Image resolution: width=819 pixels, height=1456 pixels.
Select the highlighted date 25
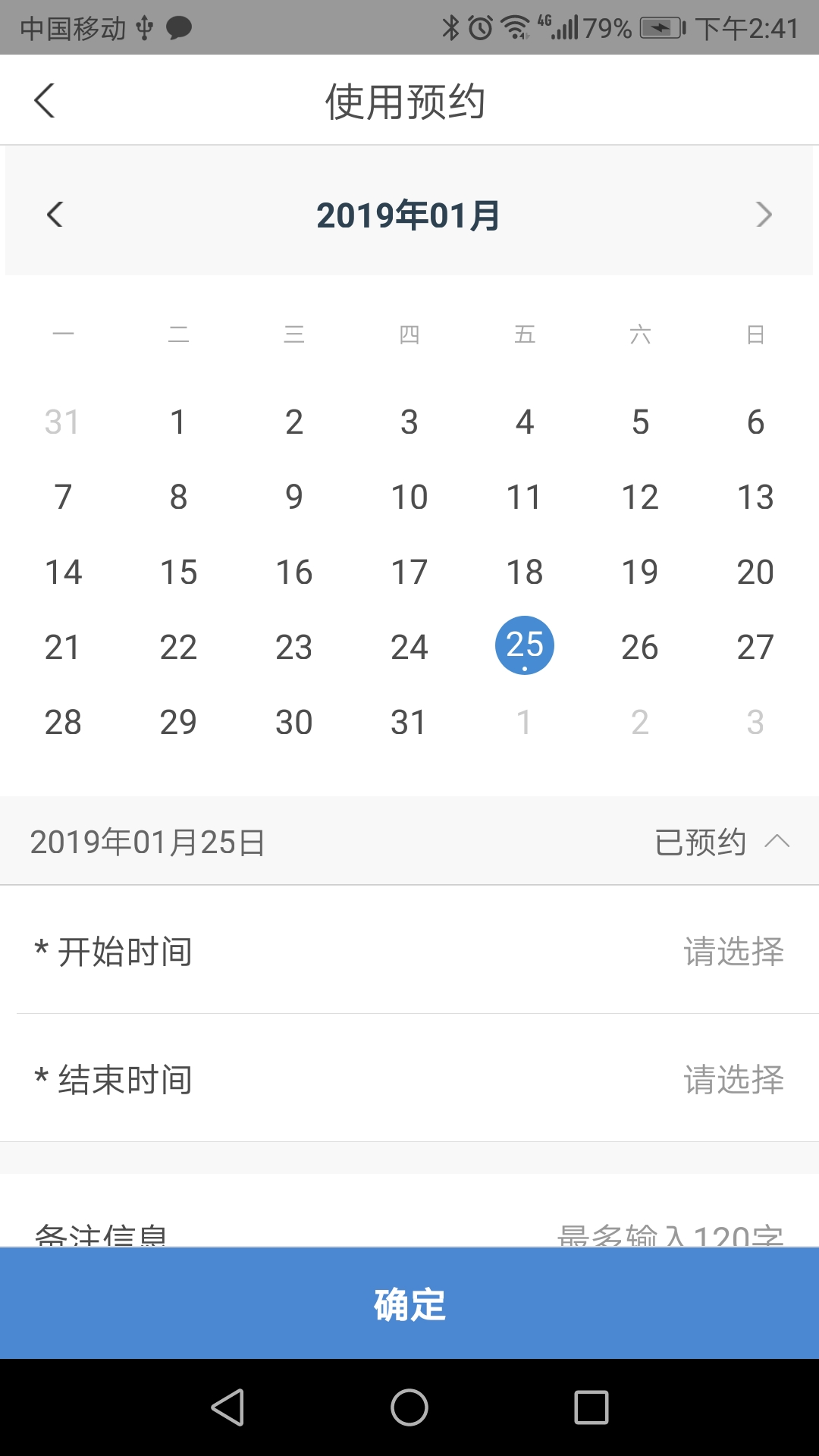coord(525,645)
